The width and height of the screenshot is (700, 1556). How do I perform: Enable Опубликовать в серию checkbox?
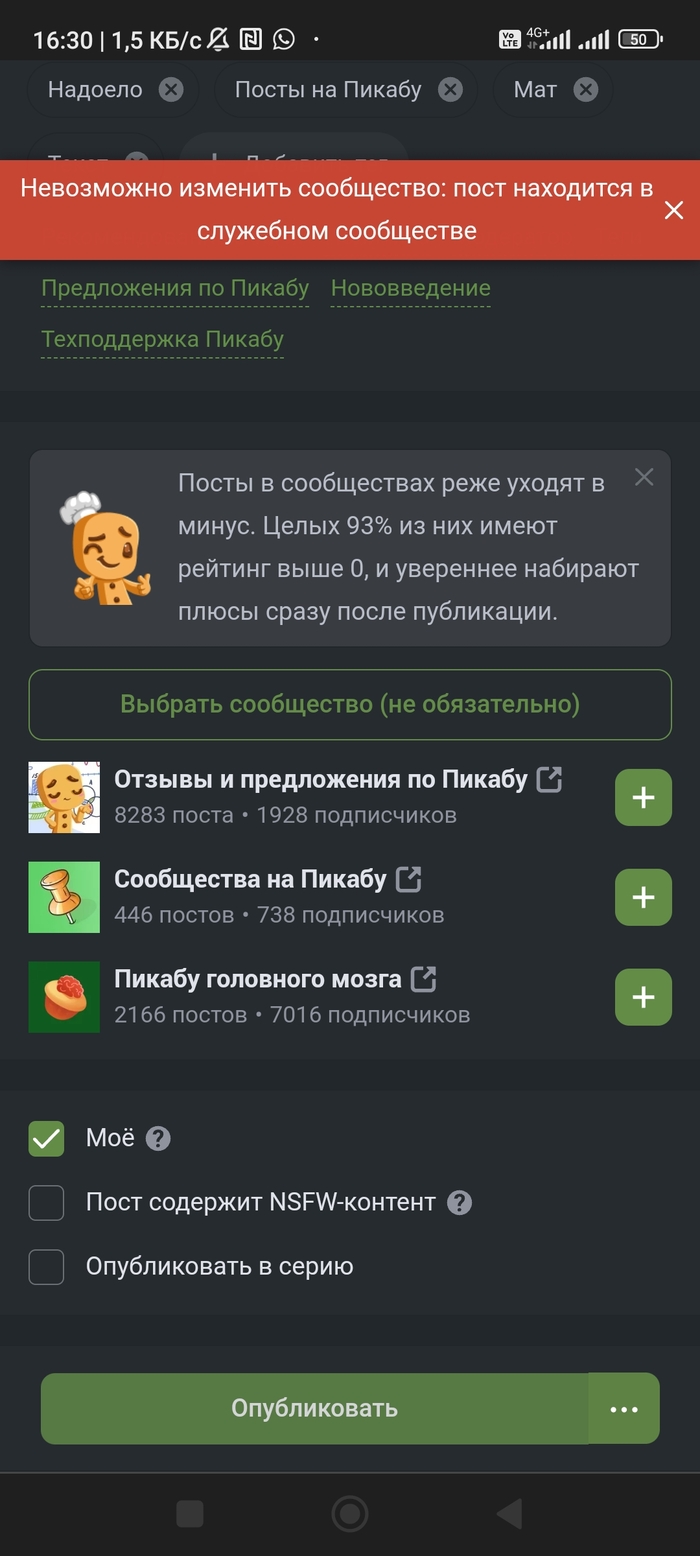pyautogui.click(x=46, y=1267)
